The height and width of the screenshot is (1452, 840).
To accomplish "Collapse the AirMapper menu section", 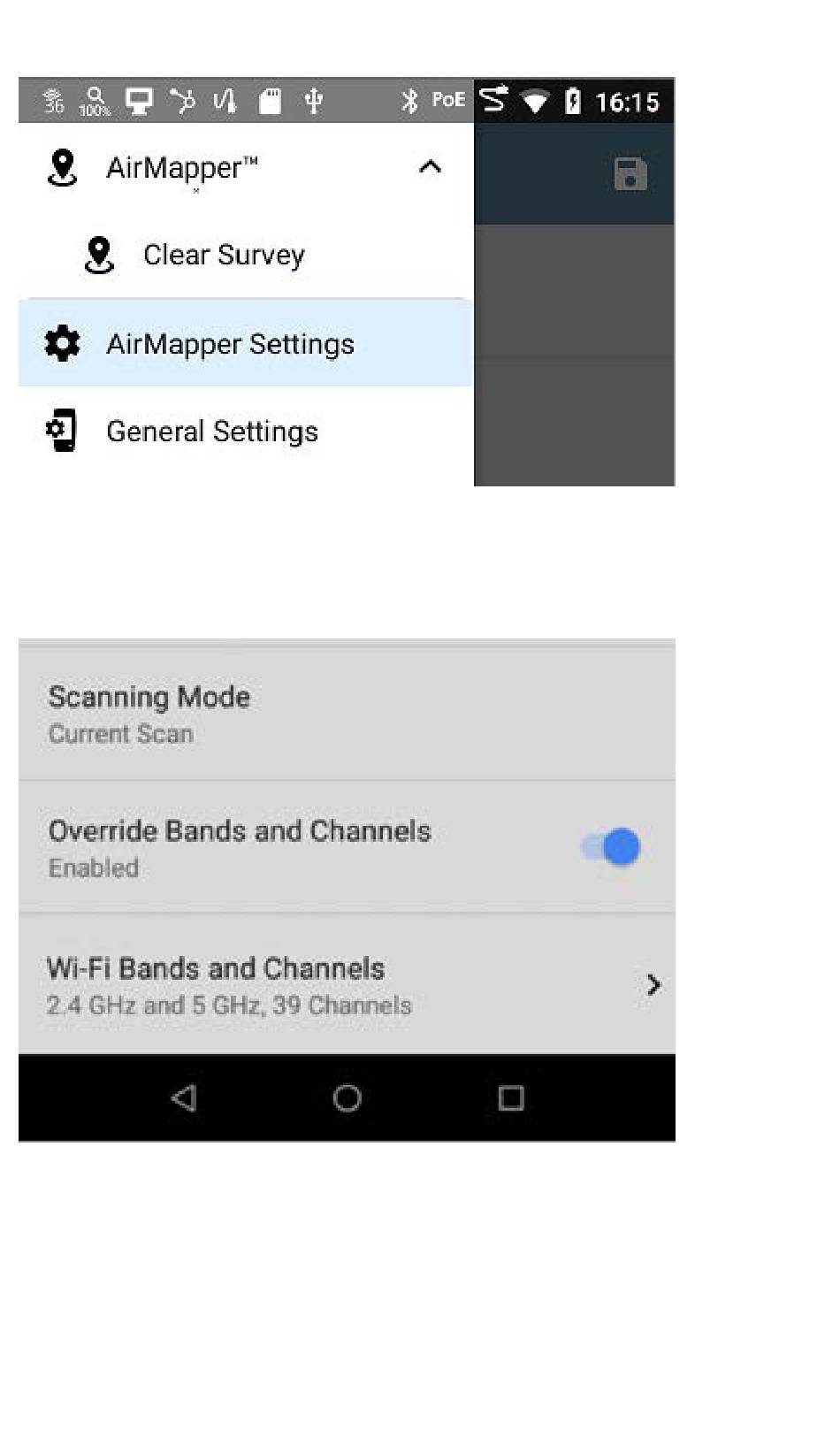I will pos(430,167).
